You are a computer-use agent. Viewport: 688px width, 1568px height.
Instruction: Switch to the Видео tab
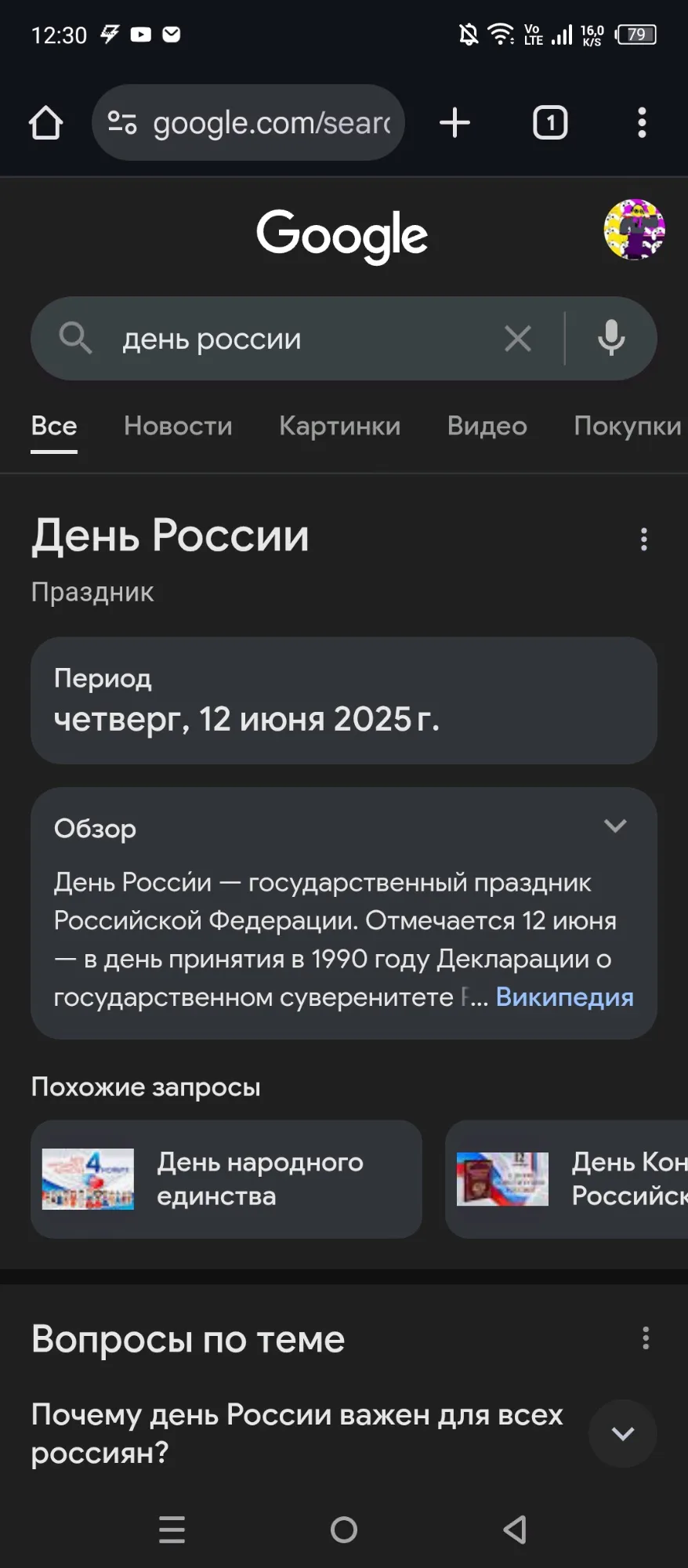(487, 426)
